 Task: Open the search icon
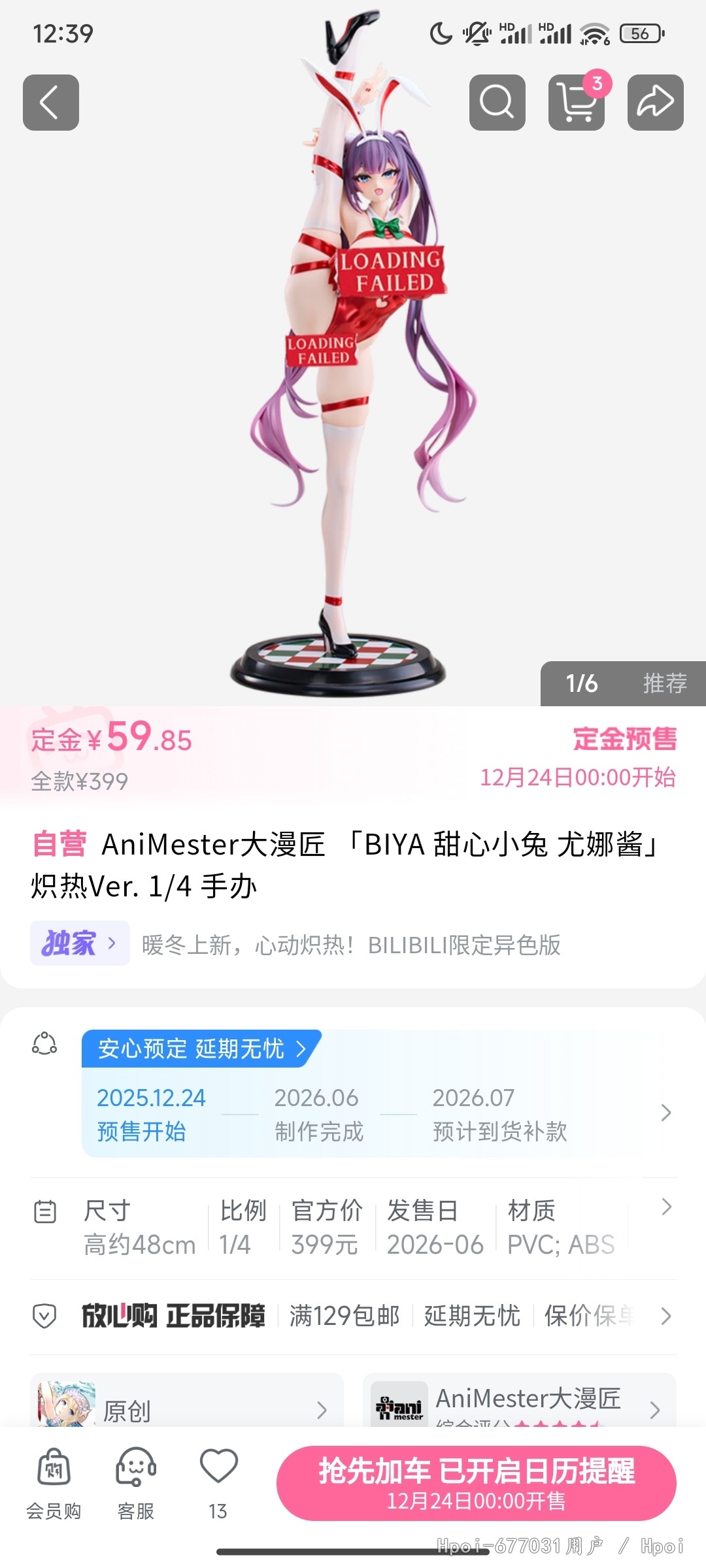pyautogui.click(x=497, y=103)
